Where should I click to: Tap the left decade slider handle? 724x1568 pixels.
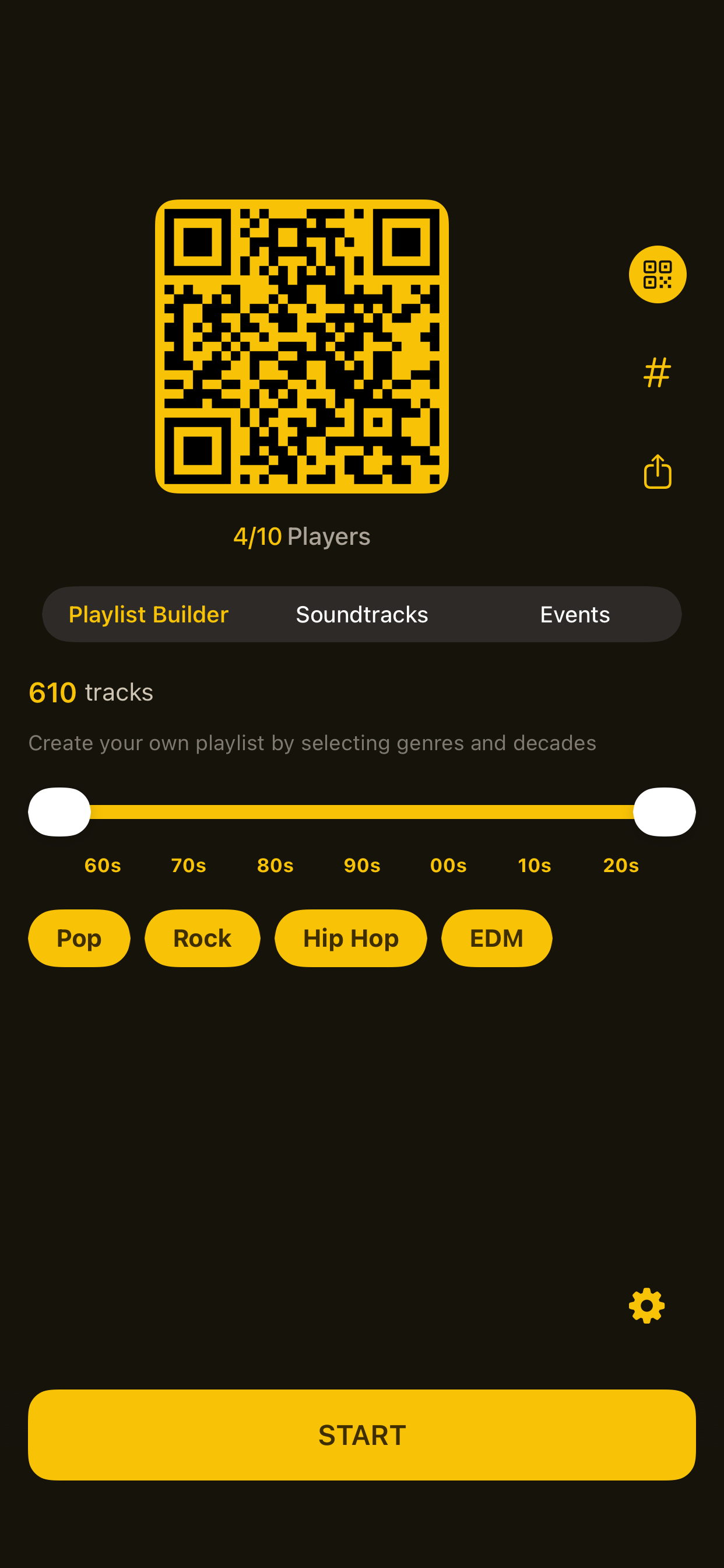59,812
